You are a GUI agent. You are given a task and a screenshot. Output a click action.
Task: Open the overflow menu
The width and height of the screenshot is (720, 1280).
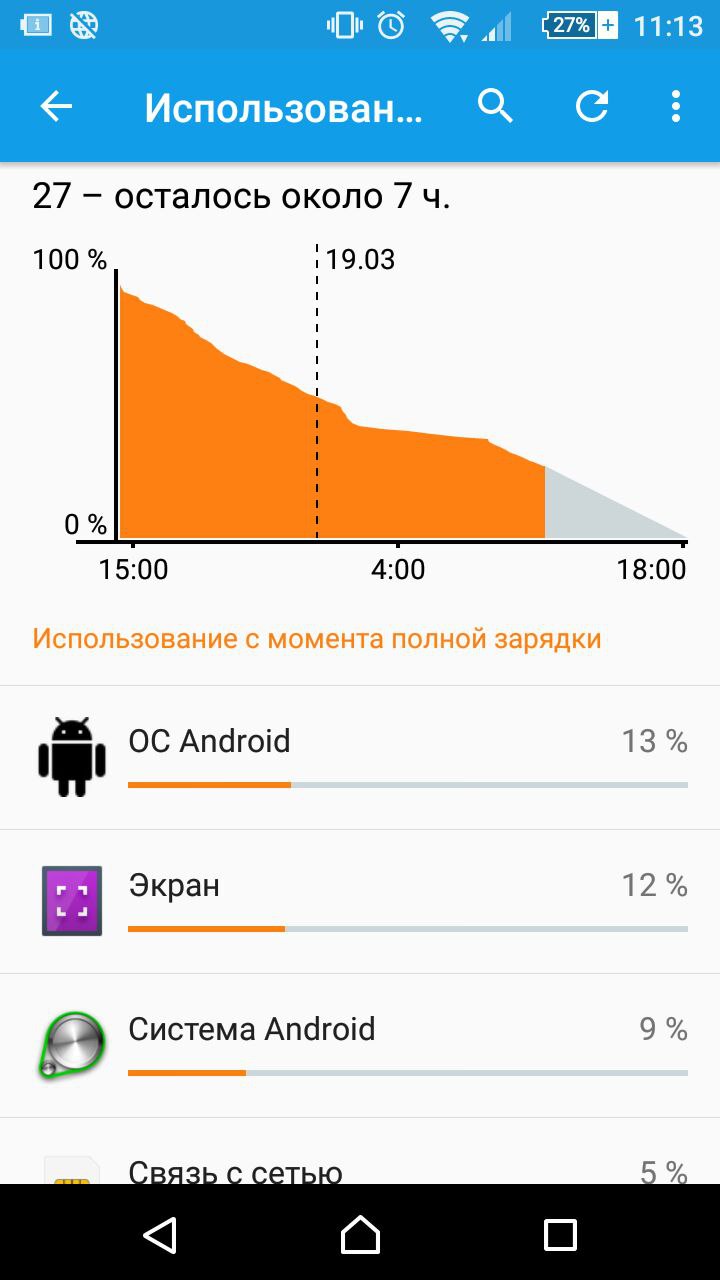[676, 106]
